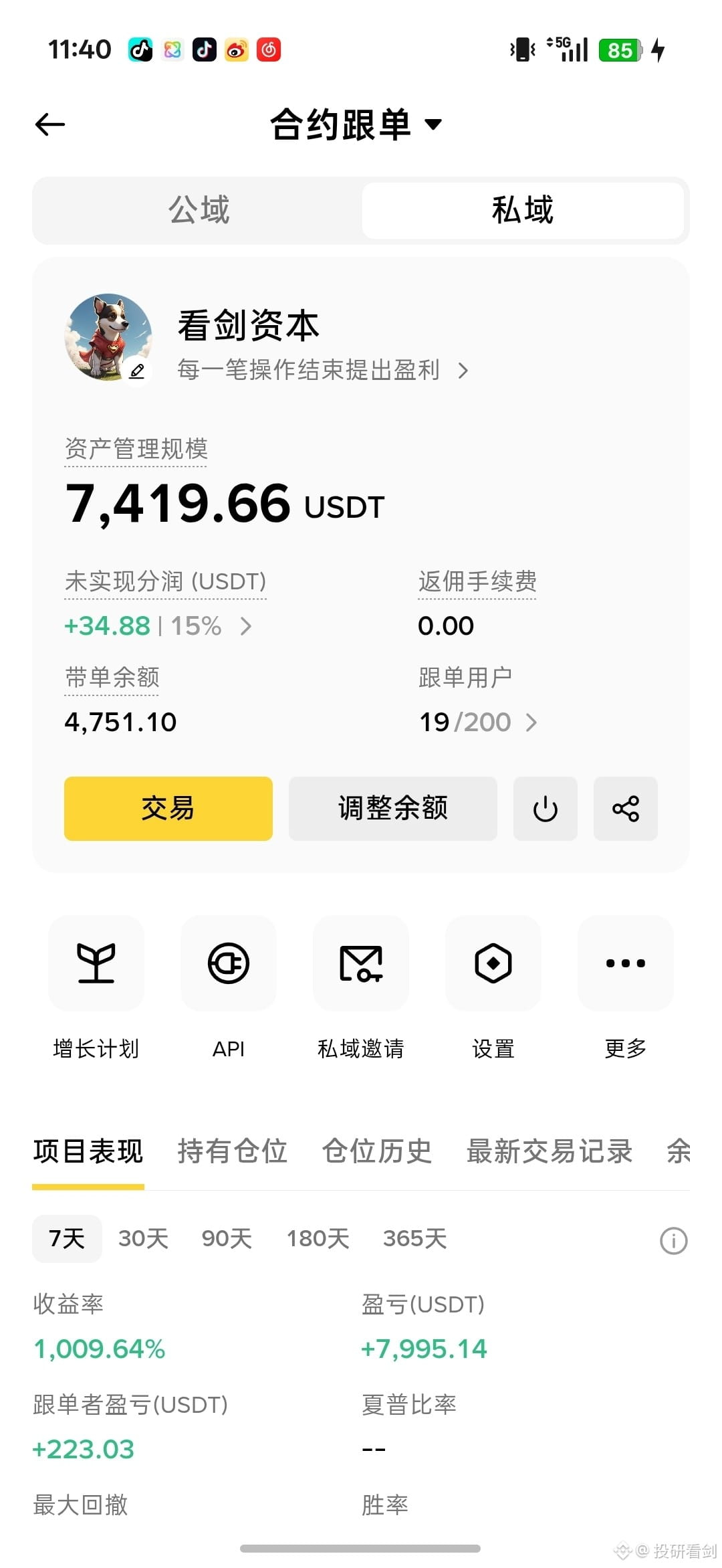Tap 调整余额 to adjust balance
722x1568 pixels.
point(393,808)
